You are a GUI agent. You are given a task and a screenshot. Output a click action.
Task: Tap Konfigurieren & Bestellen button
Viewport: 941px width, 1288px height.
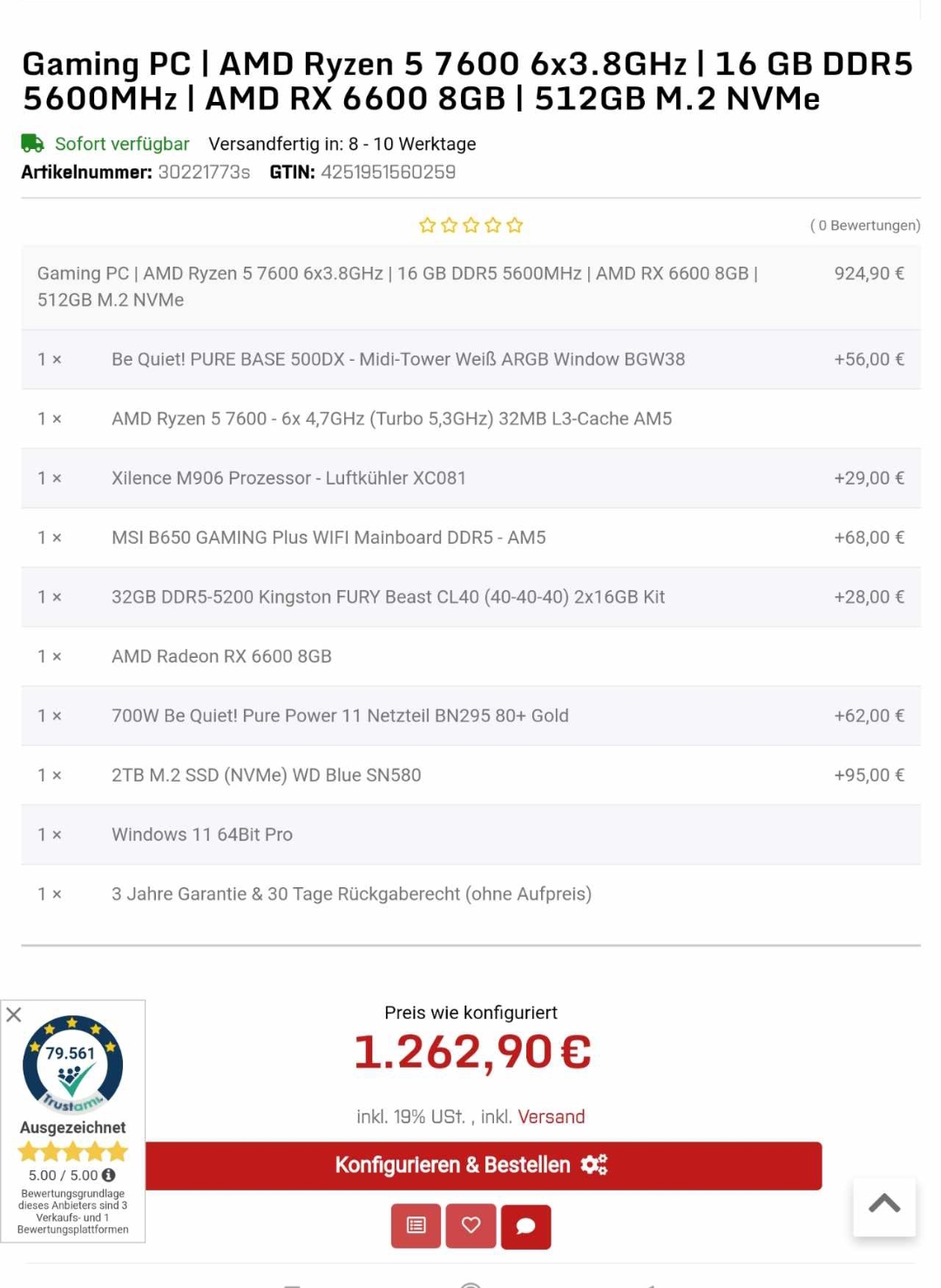484,1165
